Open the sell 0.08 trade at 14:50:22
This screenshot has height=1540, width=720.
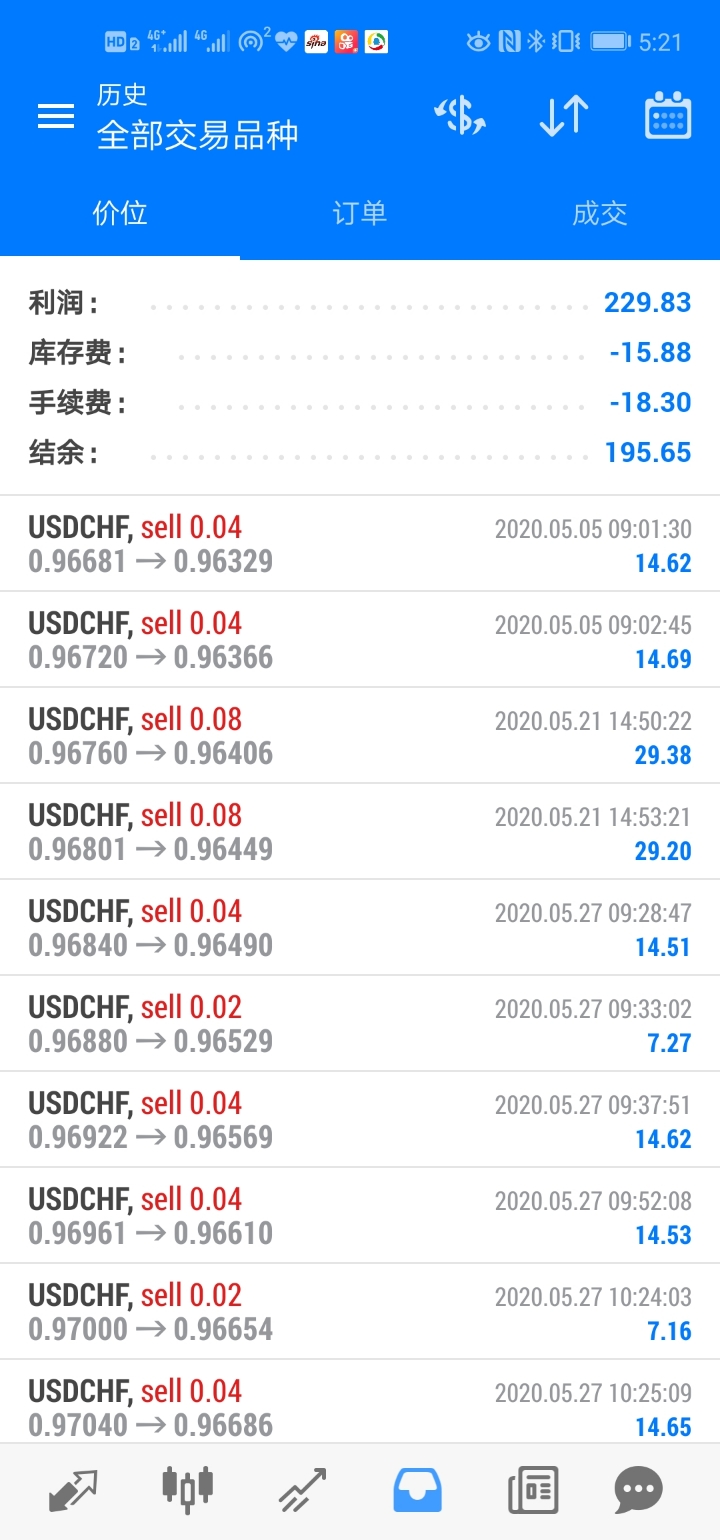[x=360, y=736]
